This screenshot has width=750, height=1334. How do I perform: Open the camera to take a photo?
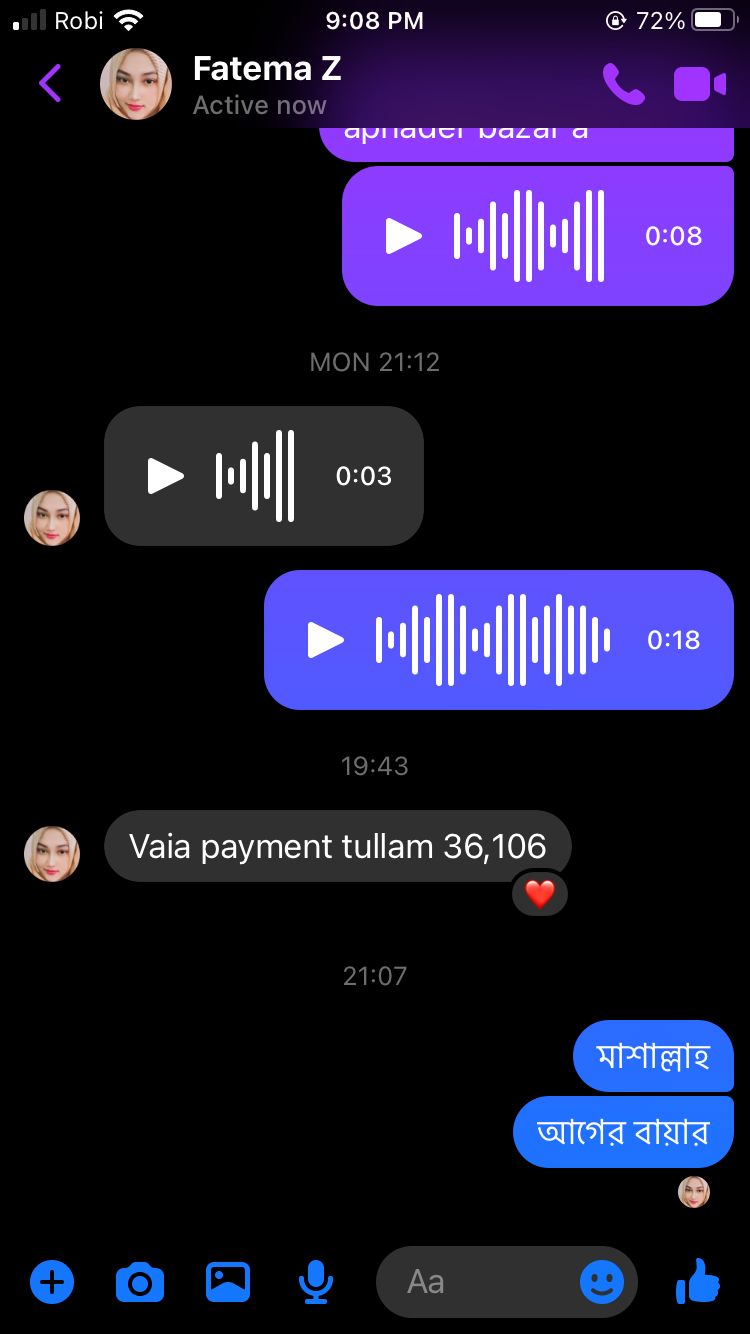(x=140, y=1281)
